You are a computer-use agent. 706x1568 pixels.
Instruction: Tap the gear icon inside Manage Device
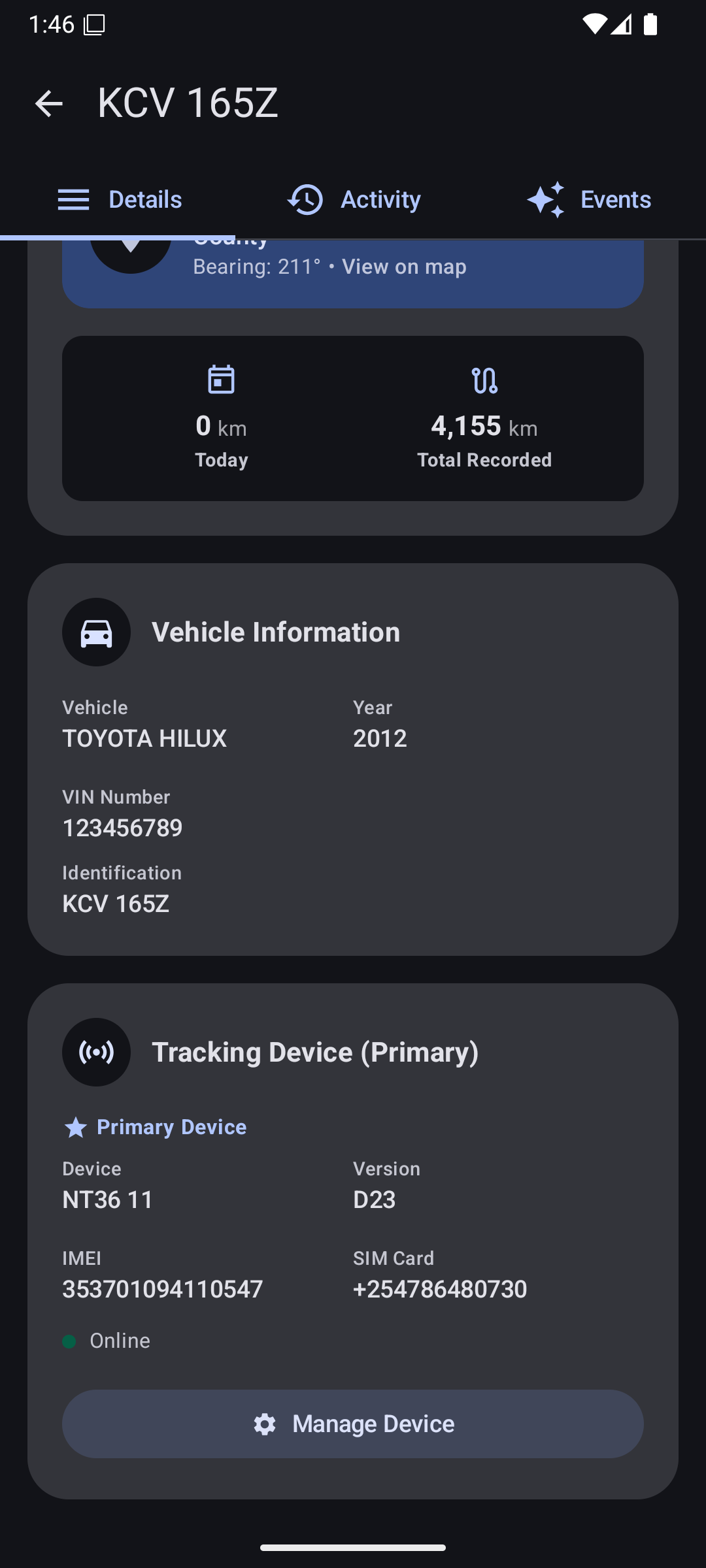tap(265, 1424)
